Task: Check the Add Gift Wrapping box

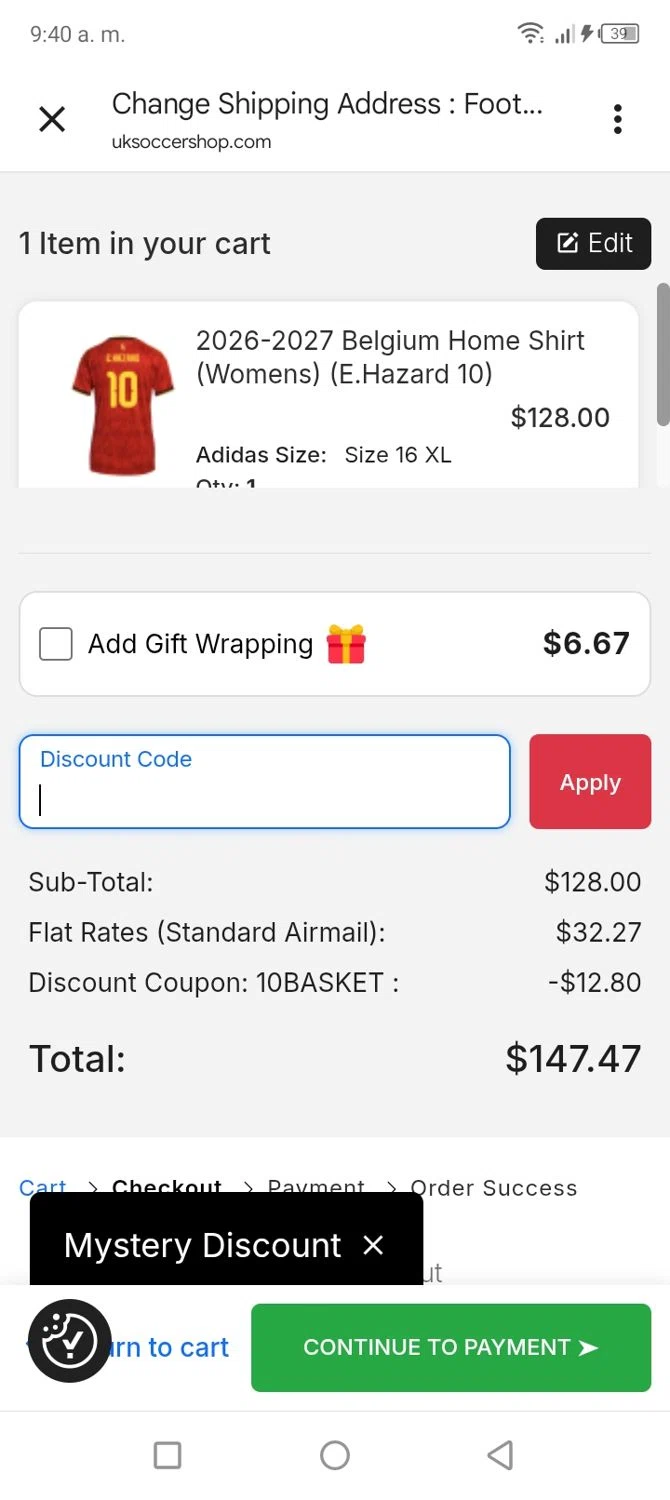Action: (56, 644)
